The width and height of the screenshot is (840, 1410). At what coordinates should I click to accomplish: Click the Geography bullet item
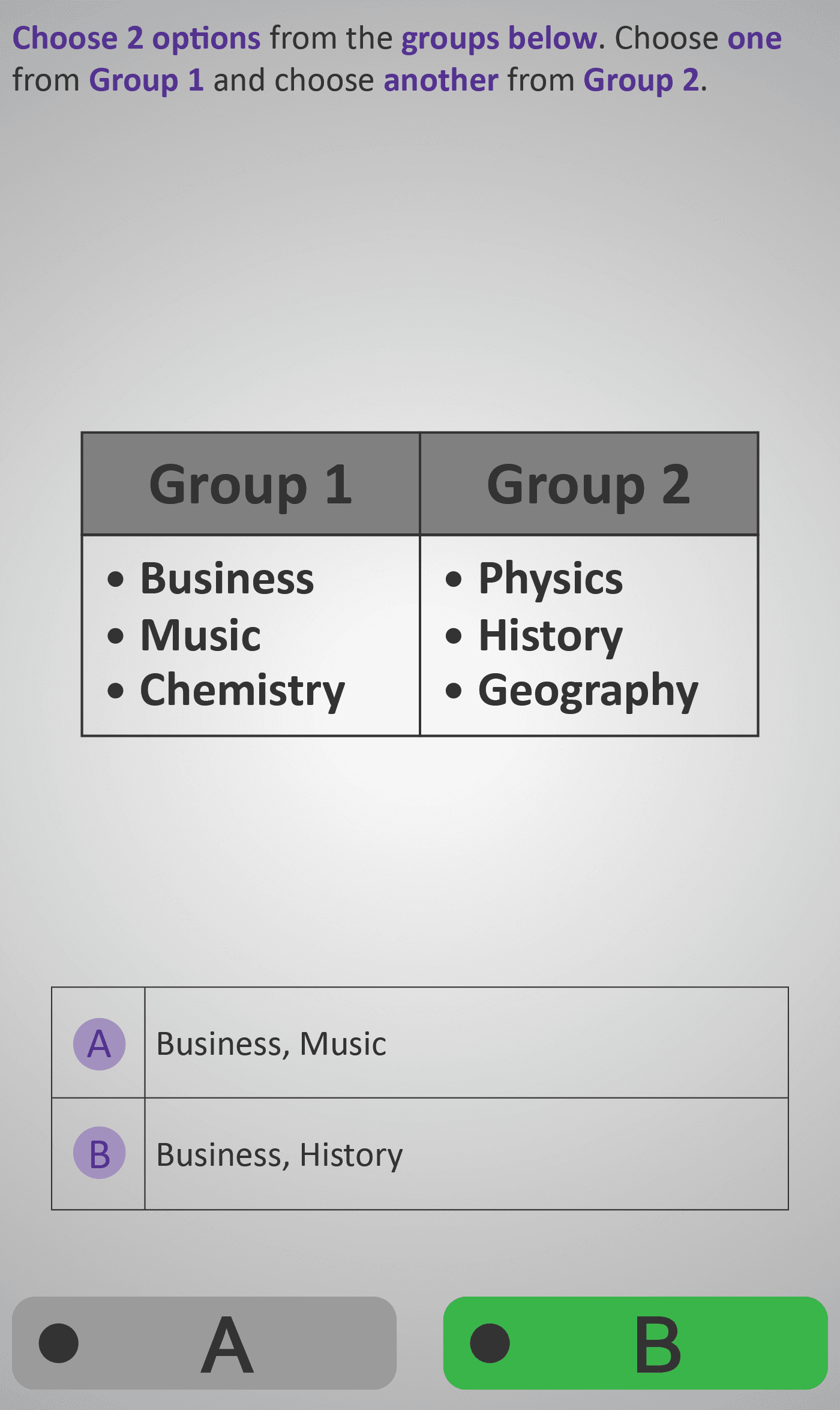coord(588,691)
